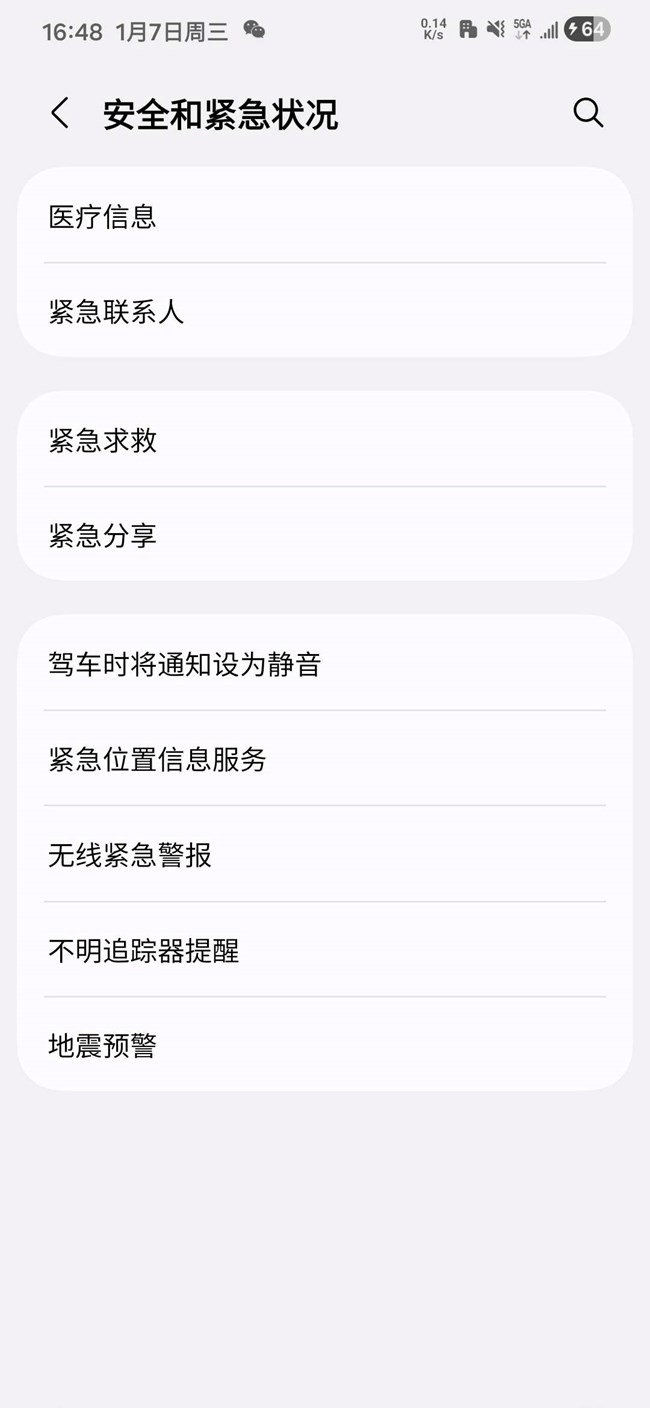
Task: Open 医疗信息 settings
Action: tap(325, 216)
